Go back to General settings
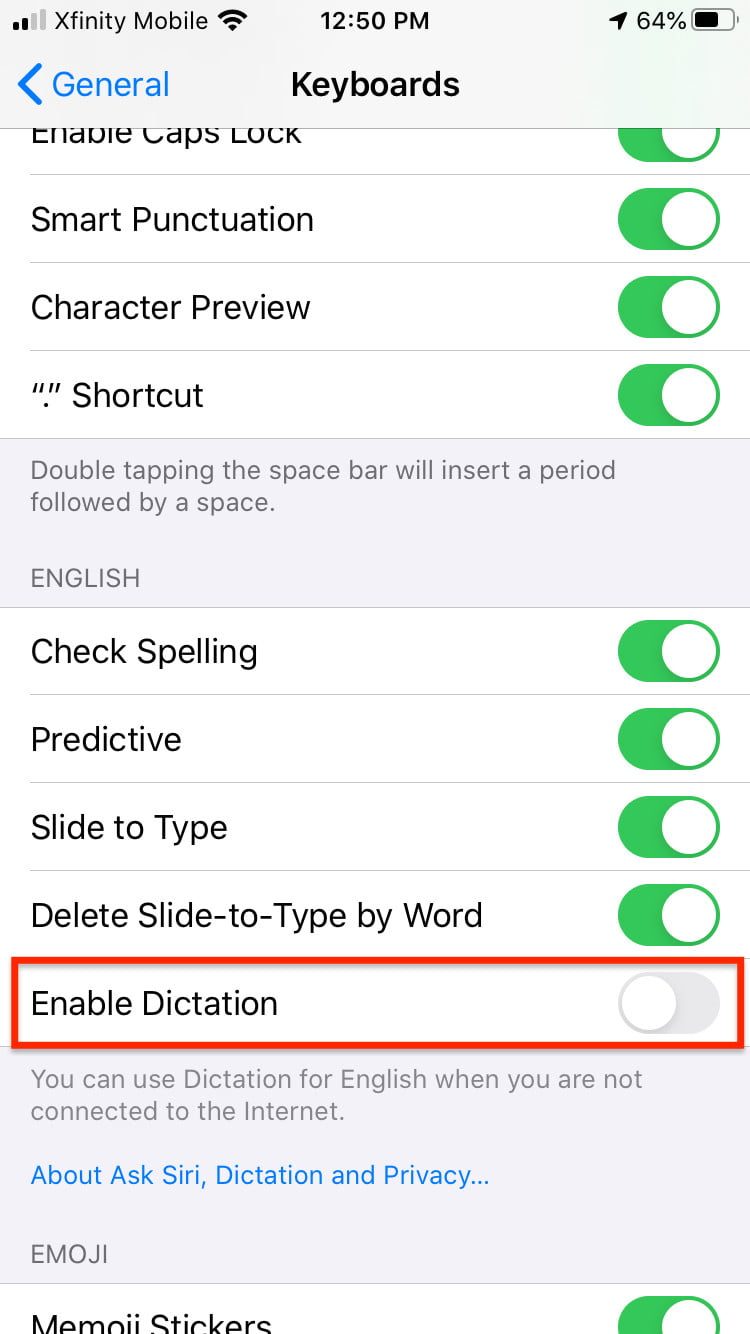750x1334 pixels. click(95, 85)
